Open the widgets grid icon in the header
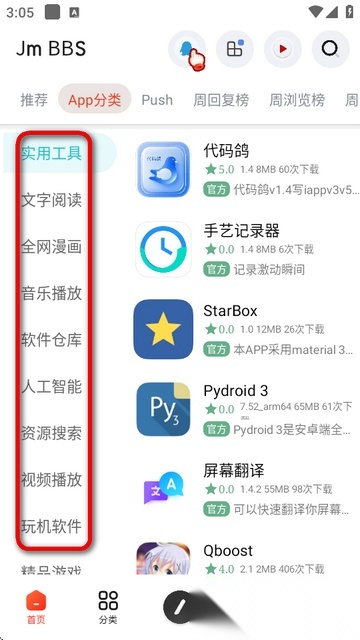The height and width of the screenshot is (640, 360). pyautogui.click(x=235, y=49)
